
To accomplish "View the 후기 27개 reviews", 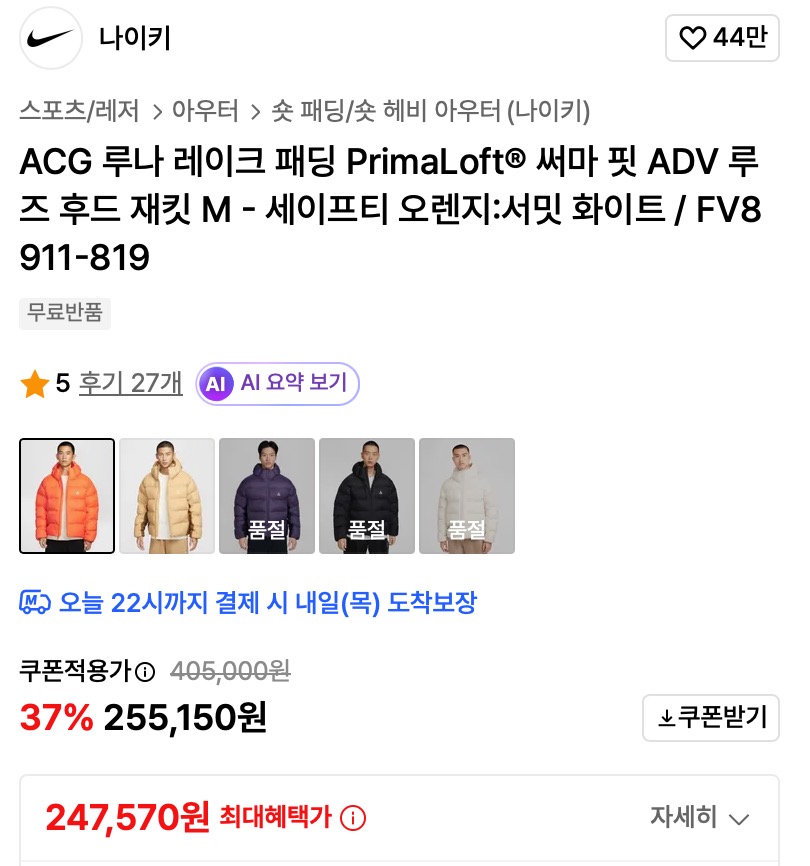I will click(x=130, y=383).
